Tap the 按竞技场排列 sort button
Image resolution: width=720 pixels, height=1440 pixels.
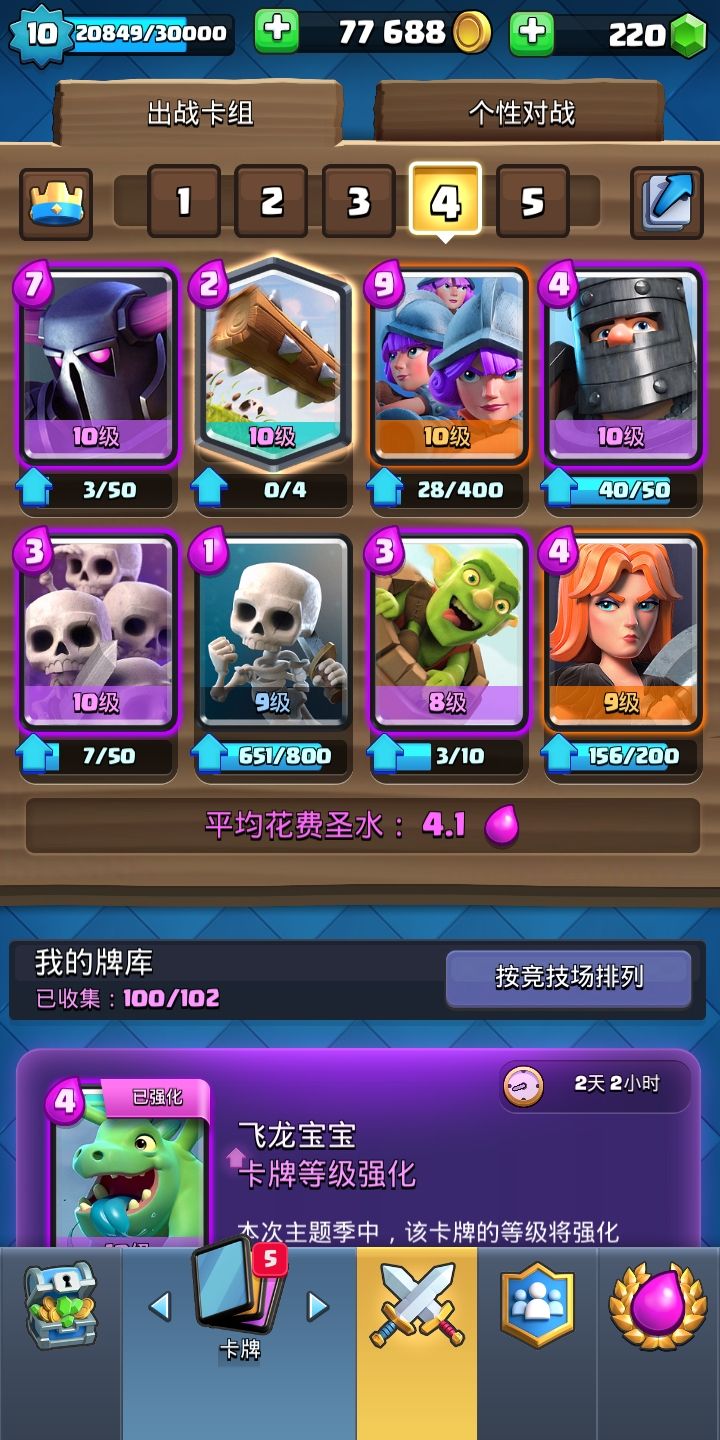pyautogui.click(x=568, y=977)
